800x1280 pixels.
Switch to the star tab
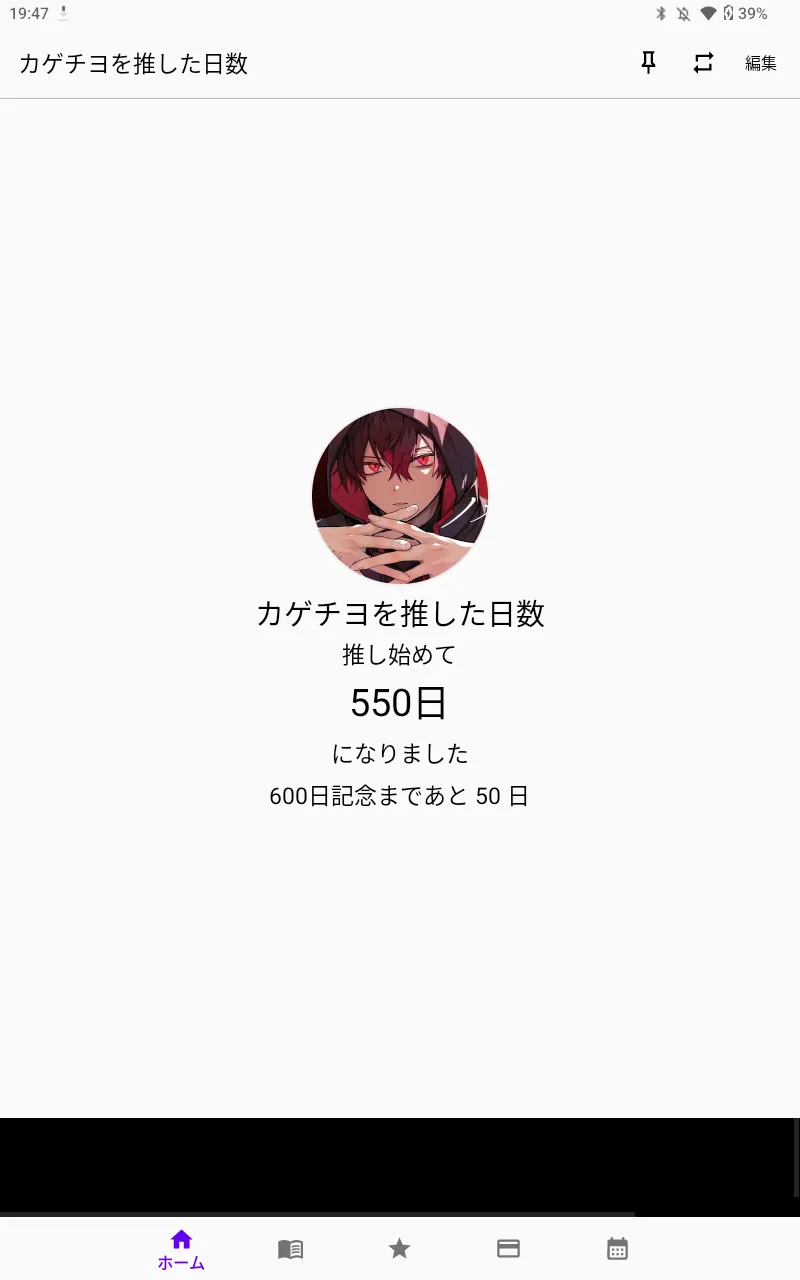tap(399, 1248)
